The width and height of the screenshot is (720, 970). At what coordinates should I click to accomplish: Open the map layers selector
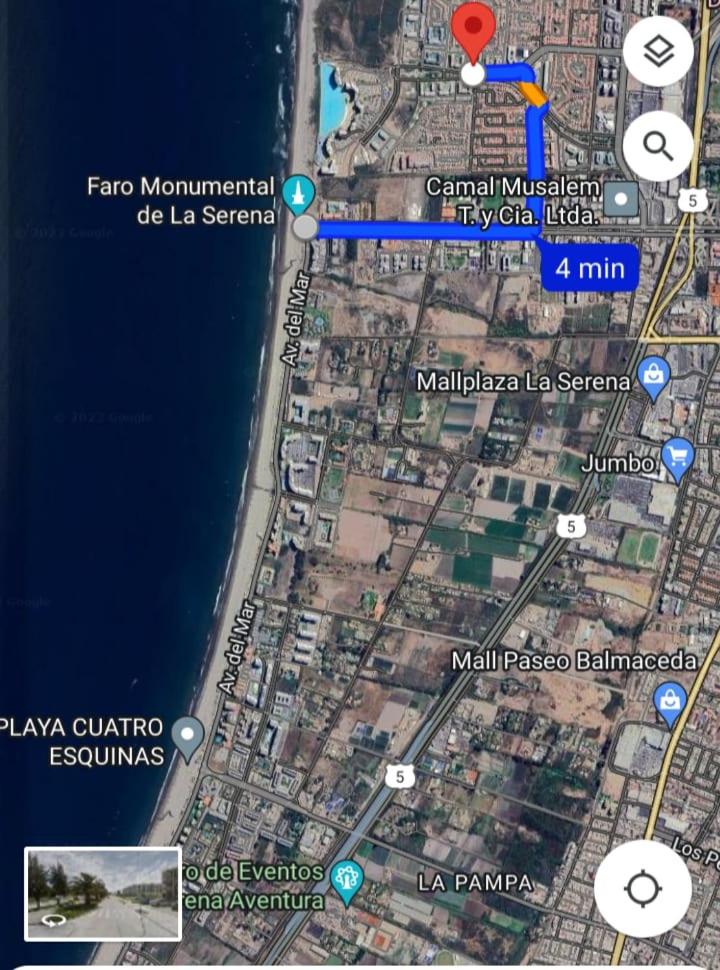coord(658,53)
